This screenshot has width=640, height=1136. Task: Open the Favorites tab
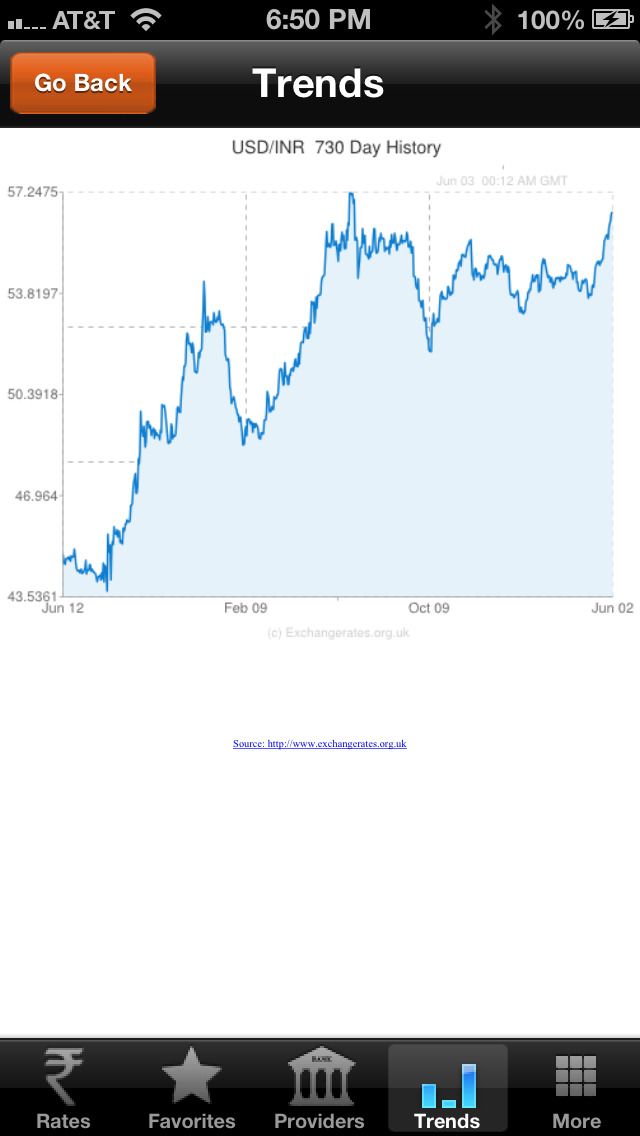[x=191, y=1089]
